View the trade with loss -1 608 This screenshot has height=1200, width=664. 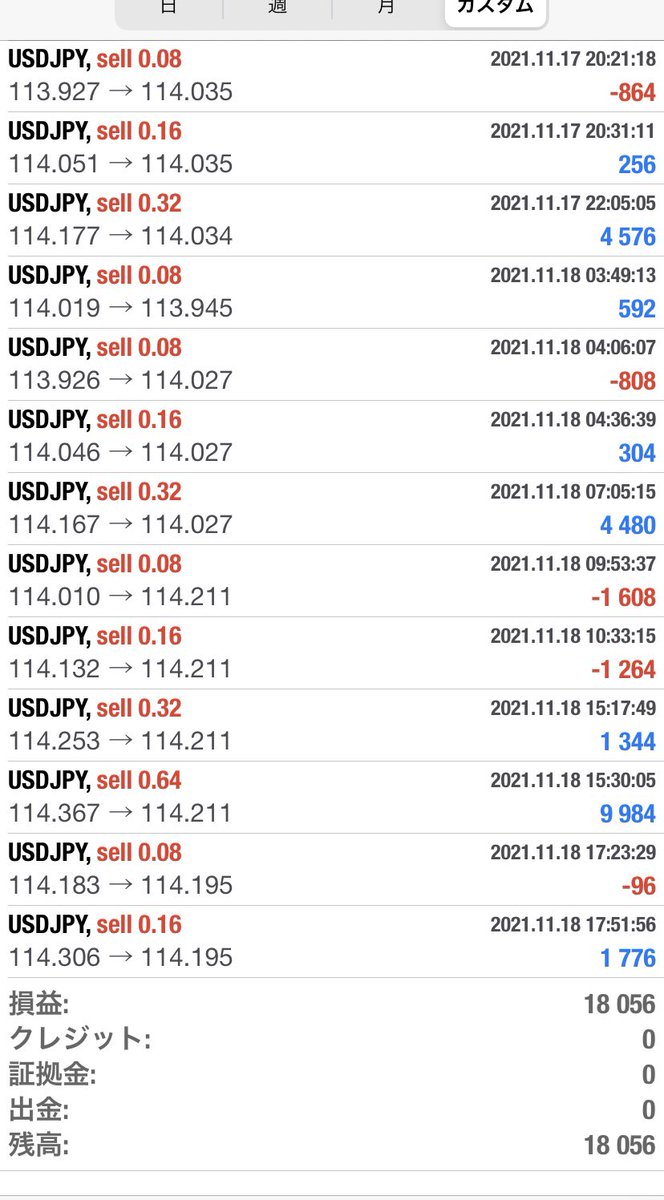332,580
